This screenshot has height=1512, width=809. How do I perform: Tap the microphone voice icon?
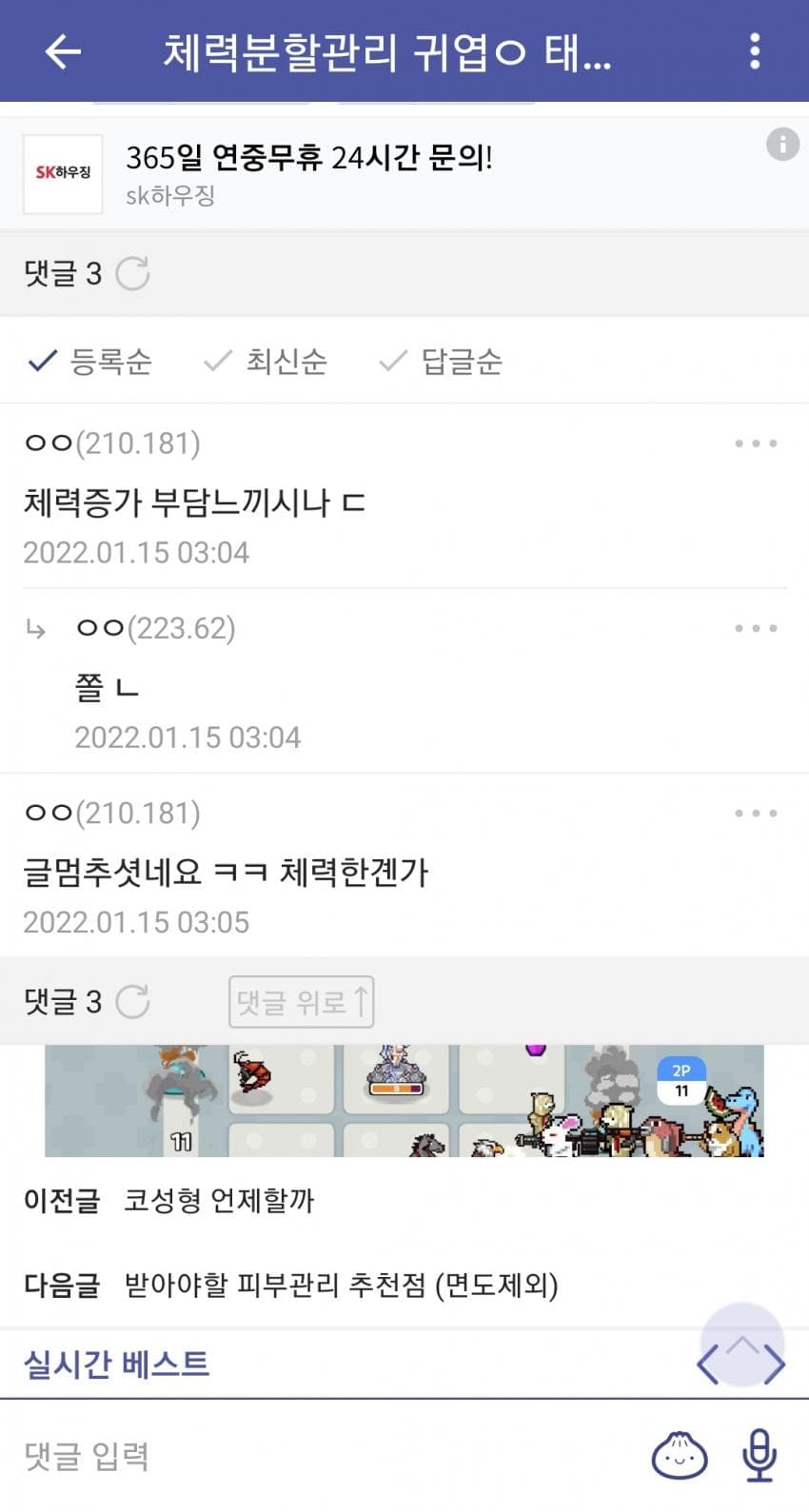tap(759, 1455)
